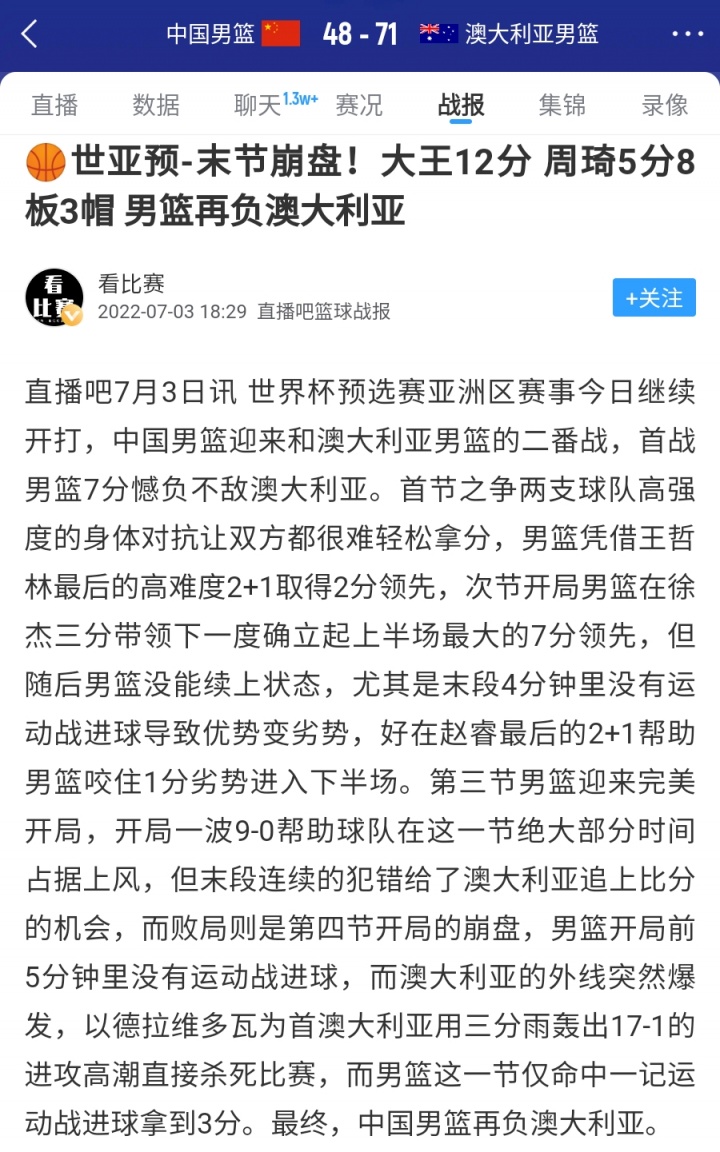Open the 集锦 tab

click(x=562, y=105)
